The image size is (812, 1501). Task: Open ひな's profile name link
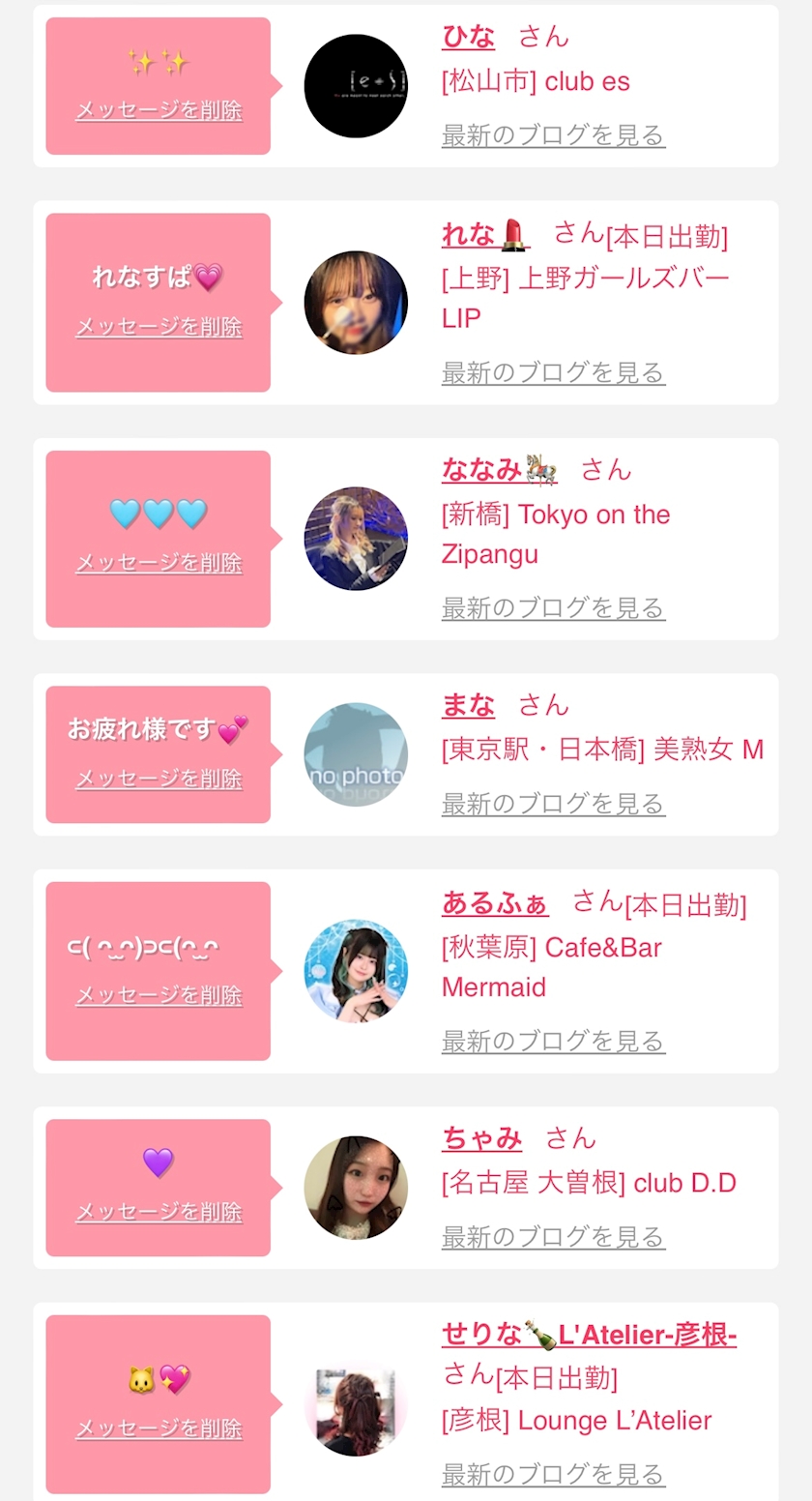(x=468, y=37)
